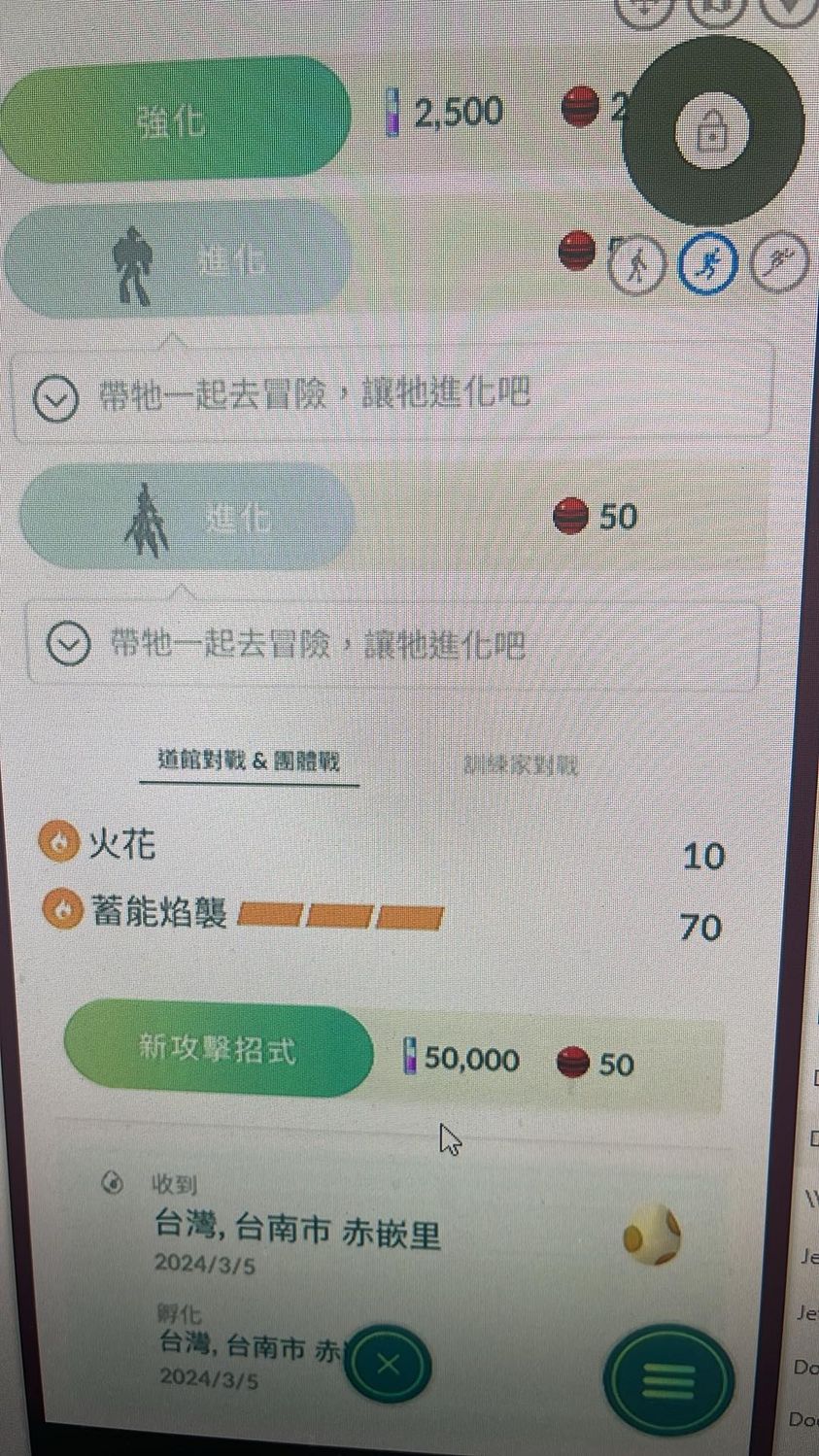Screen dimensions: 819x1456
Task: Tap the lock icon in the dark circle
Action: point(712,129)
